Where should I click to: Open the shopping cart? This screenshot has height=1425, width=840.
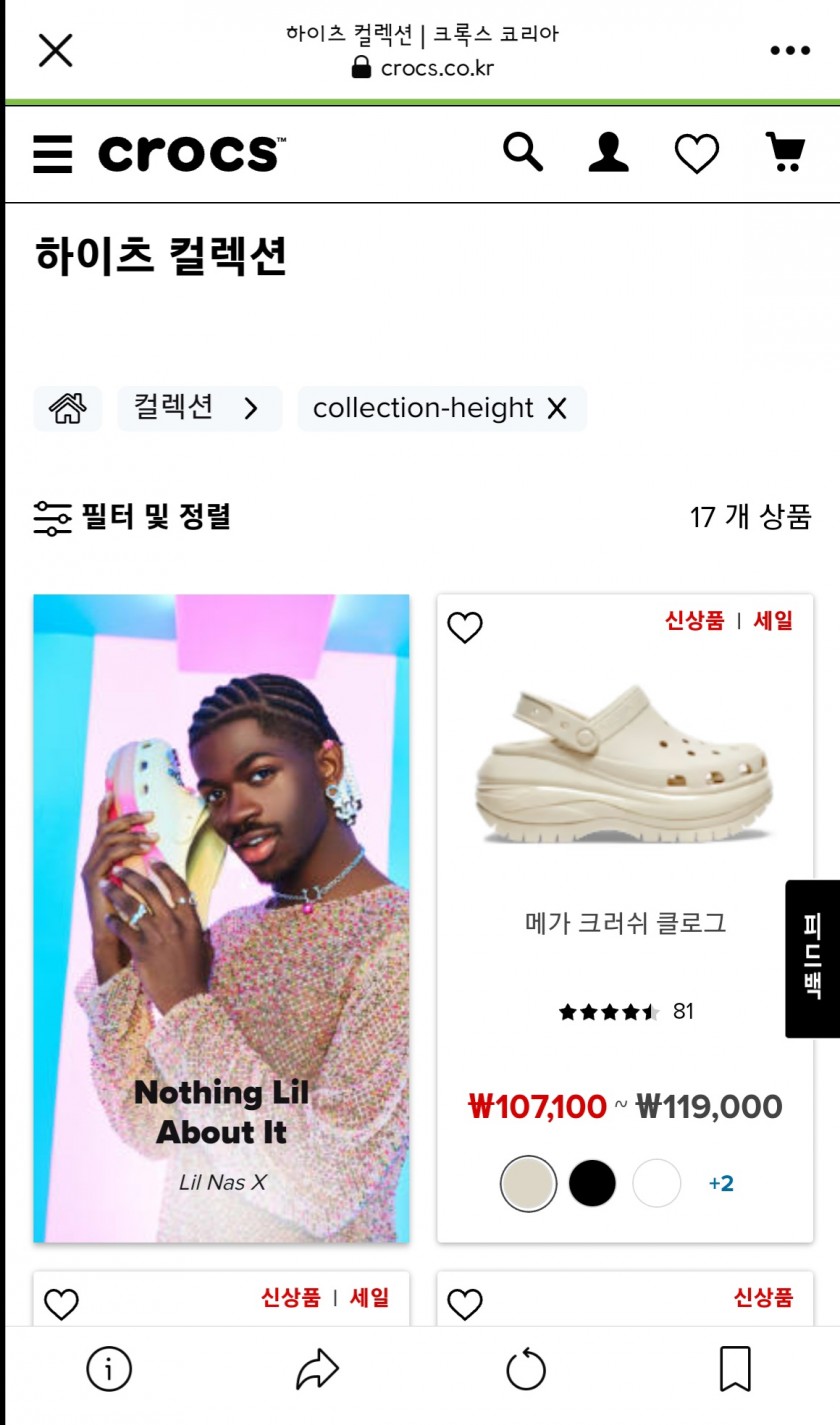click(x=785, y=153)
